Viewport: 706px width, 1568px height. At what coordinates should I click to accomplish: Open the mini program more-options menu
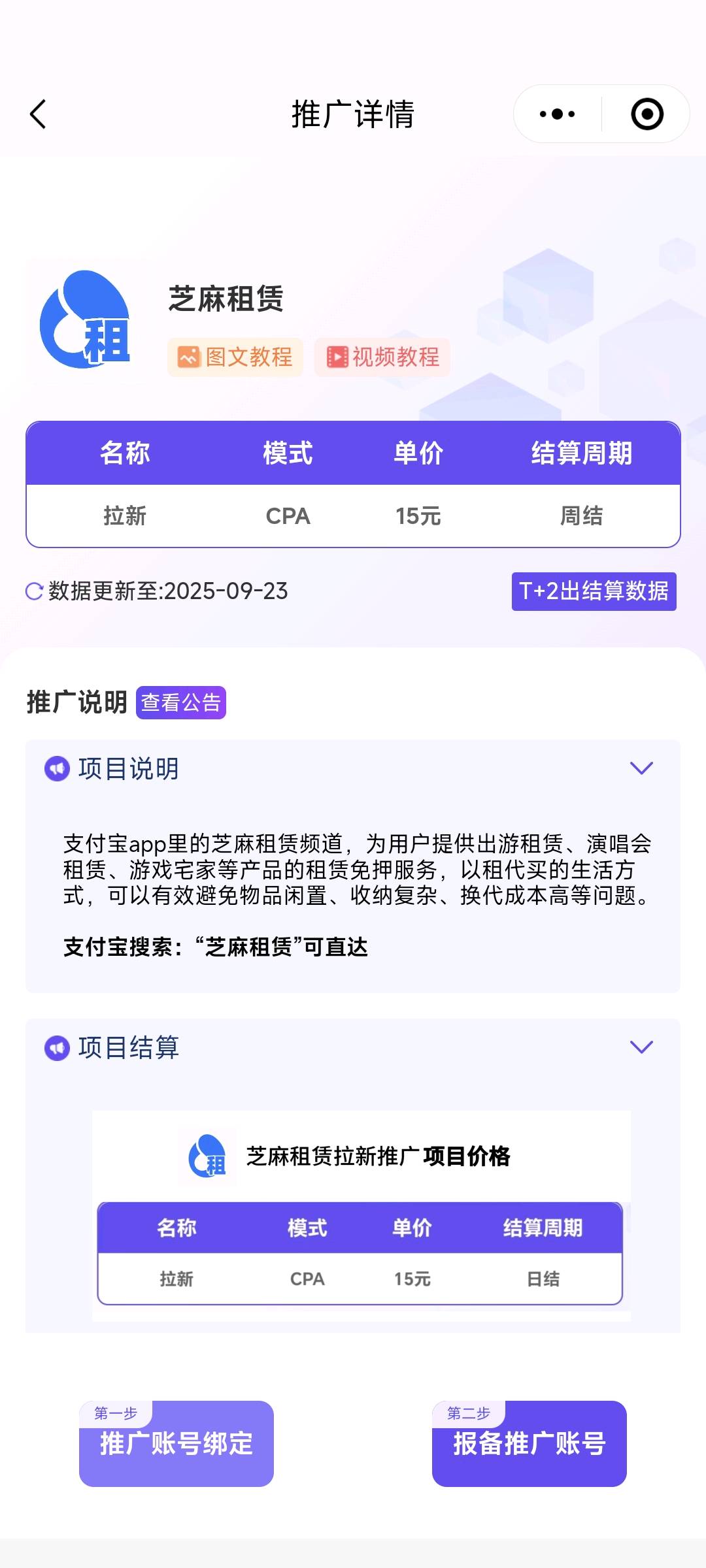click(557, 114)
